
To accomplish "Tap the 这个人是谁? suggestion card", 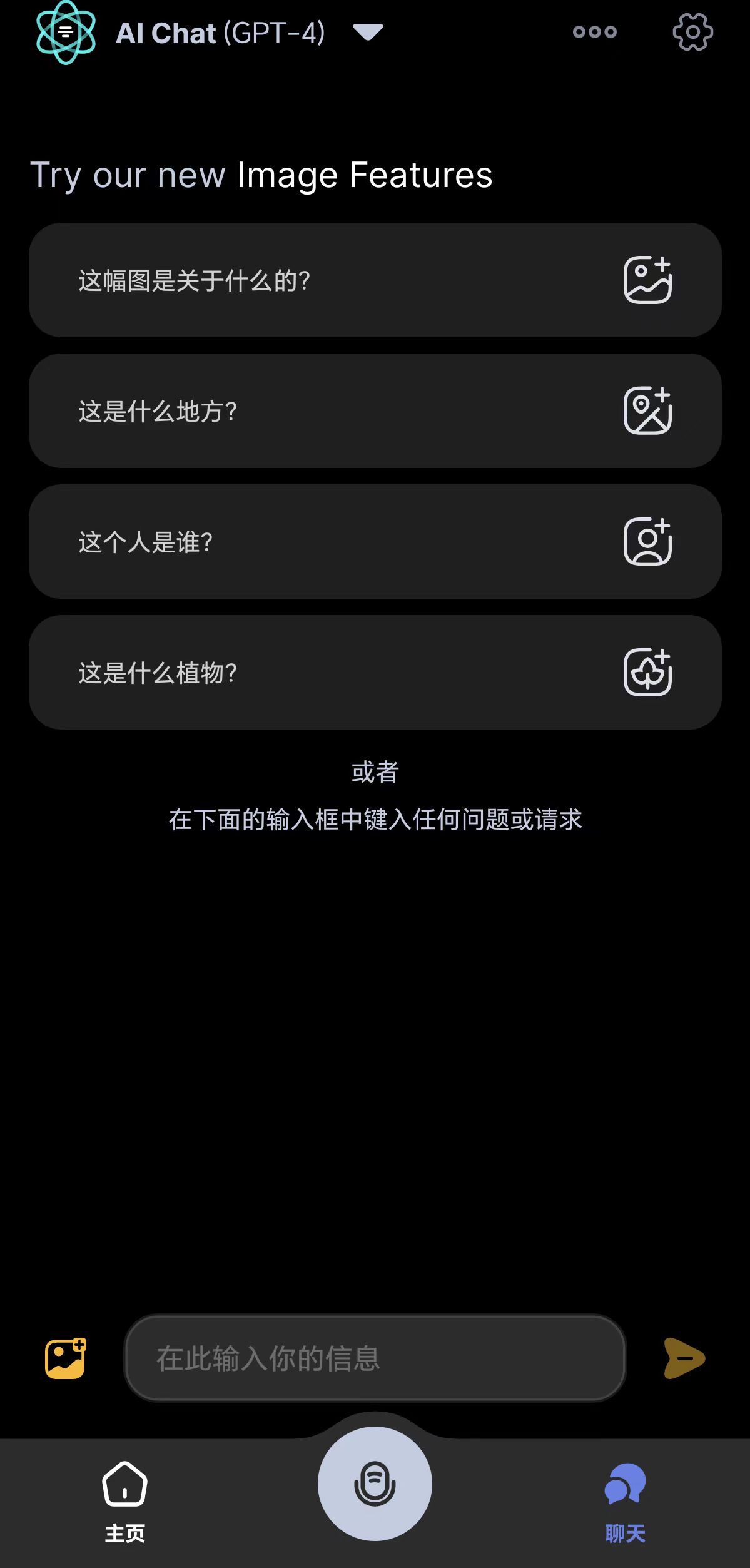I will (375, 542).
